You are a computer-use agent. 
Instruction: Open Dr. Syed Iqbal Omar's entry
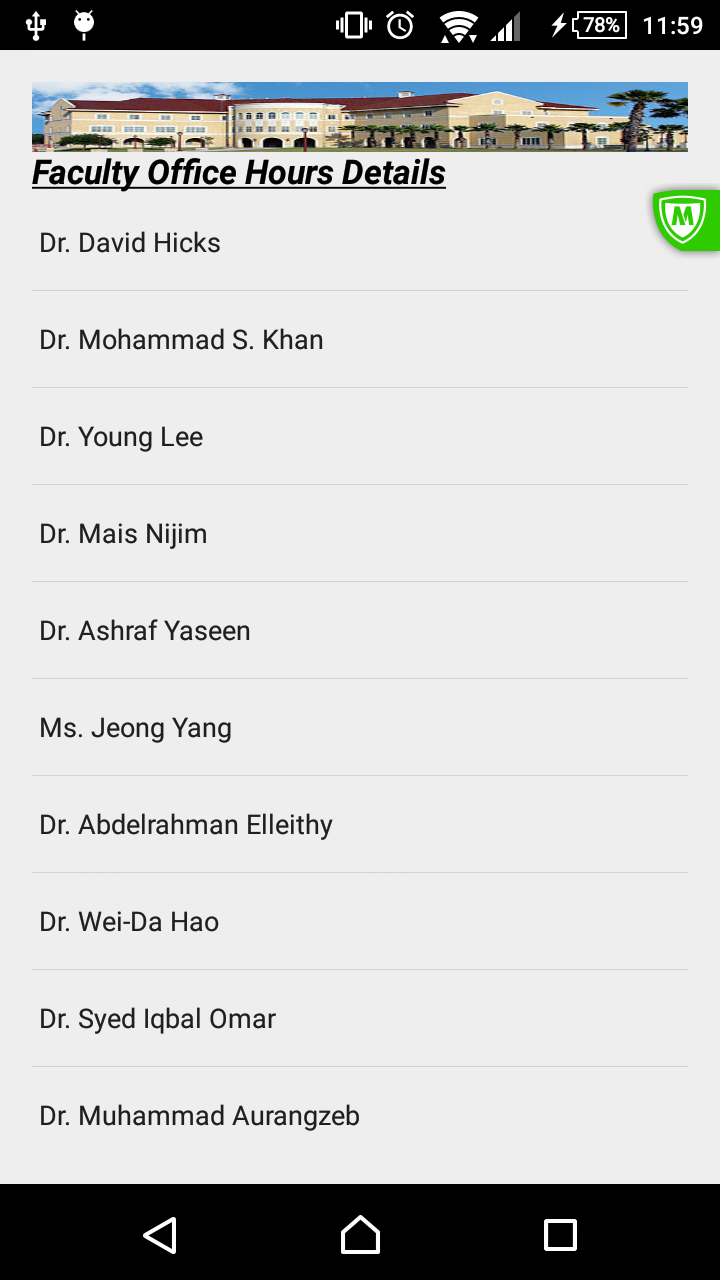tap(158, 1019)
